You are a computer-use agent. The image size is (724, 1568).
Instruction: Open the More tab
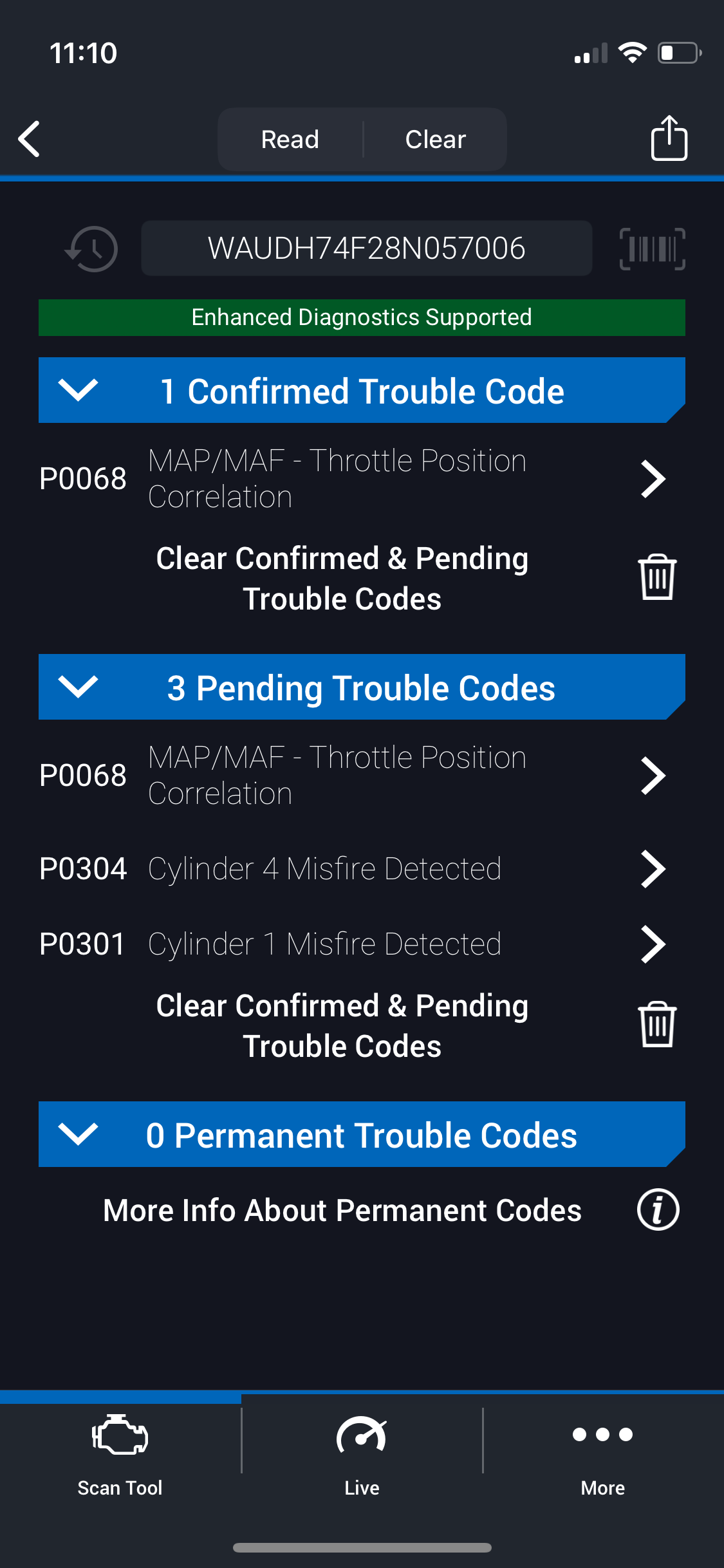(x=603, y=1455)
